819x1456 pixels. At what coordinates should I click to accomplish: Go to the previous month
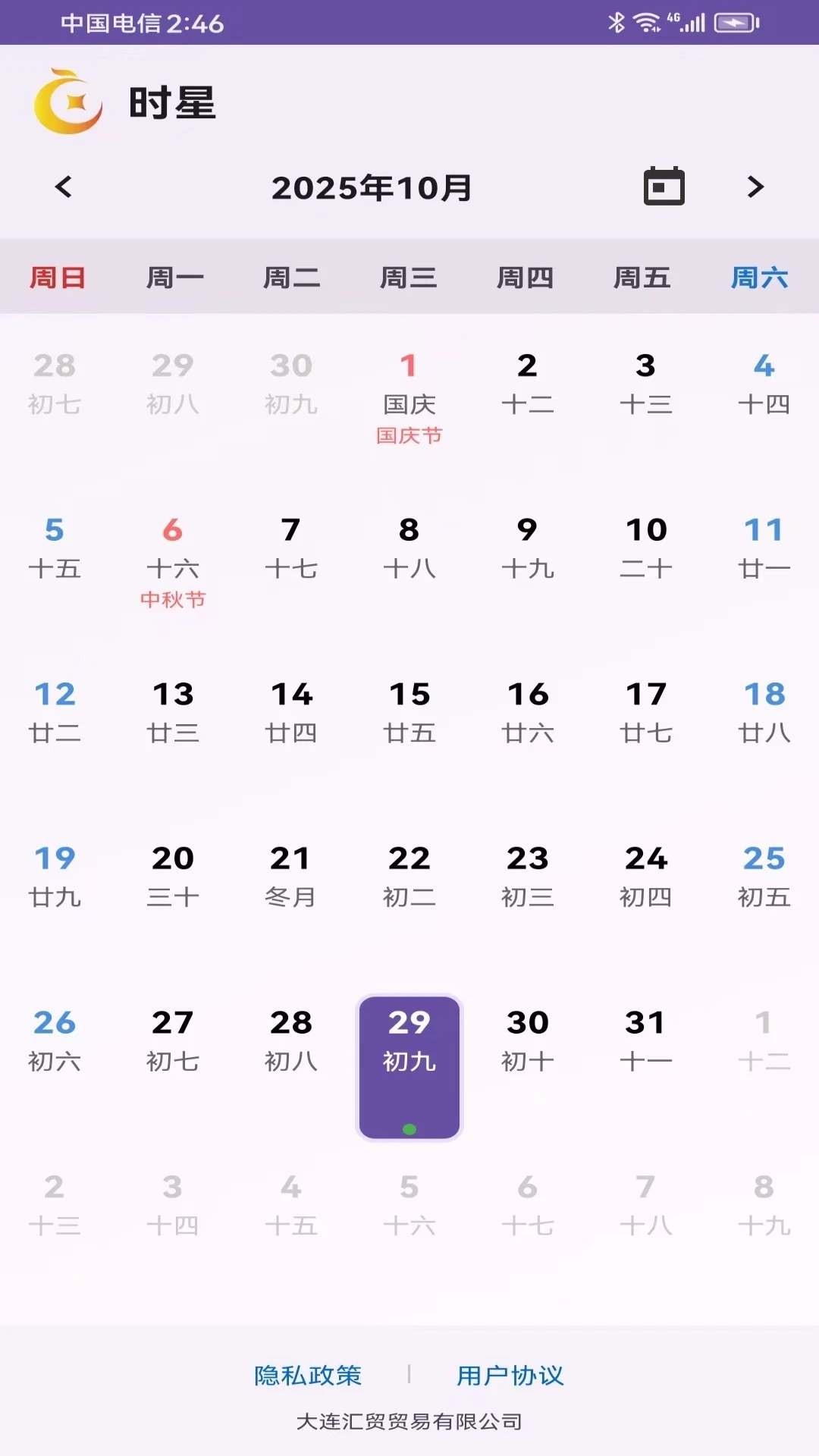pyautogui.click(x=64, y=187)
